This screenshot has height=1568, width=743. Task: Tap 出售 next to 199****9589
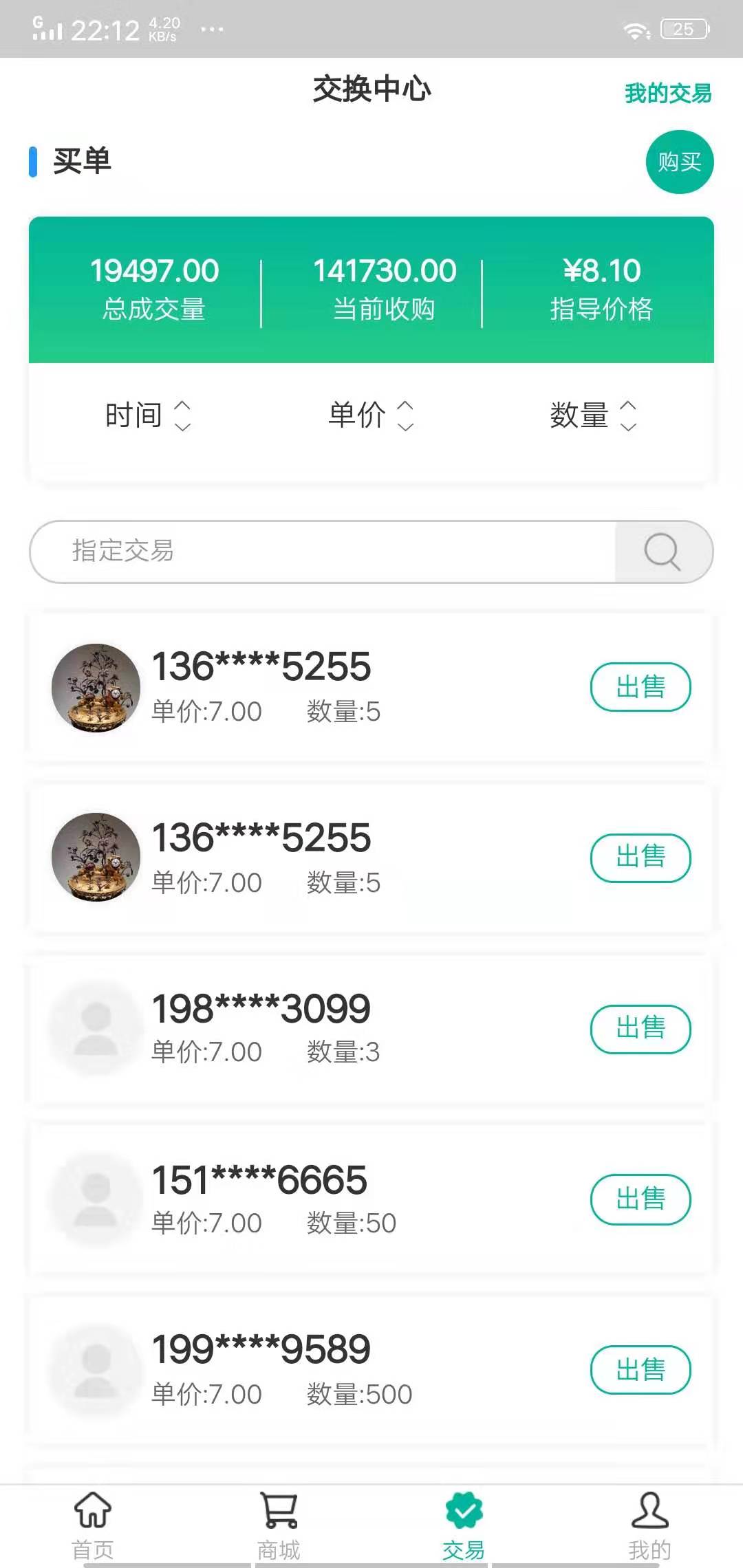[x=640, y=1370]
